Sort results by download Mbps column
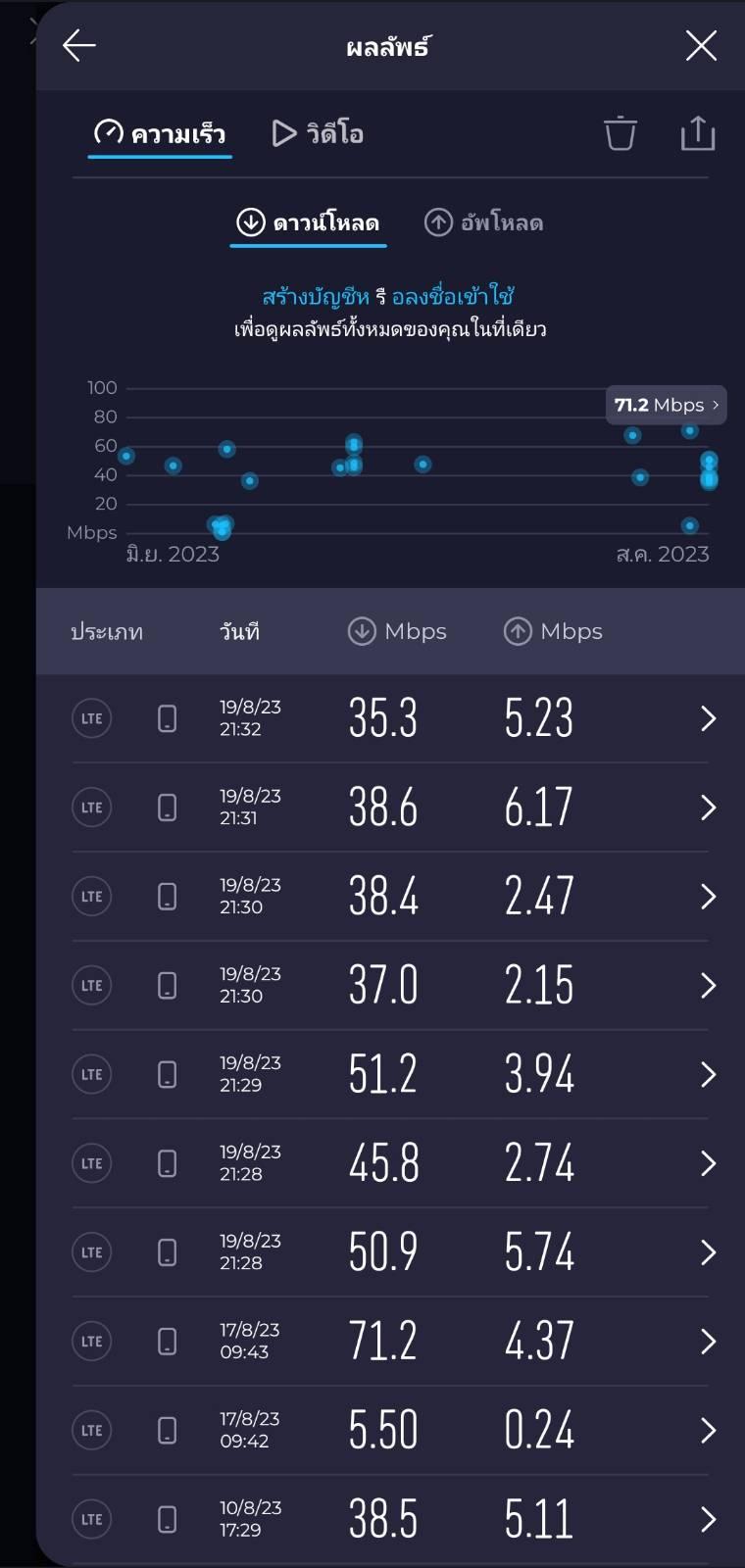The image size is (745, 1568). pyautogui.click(x=397, y=631)
